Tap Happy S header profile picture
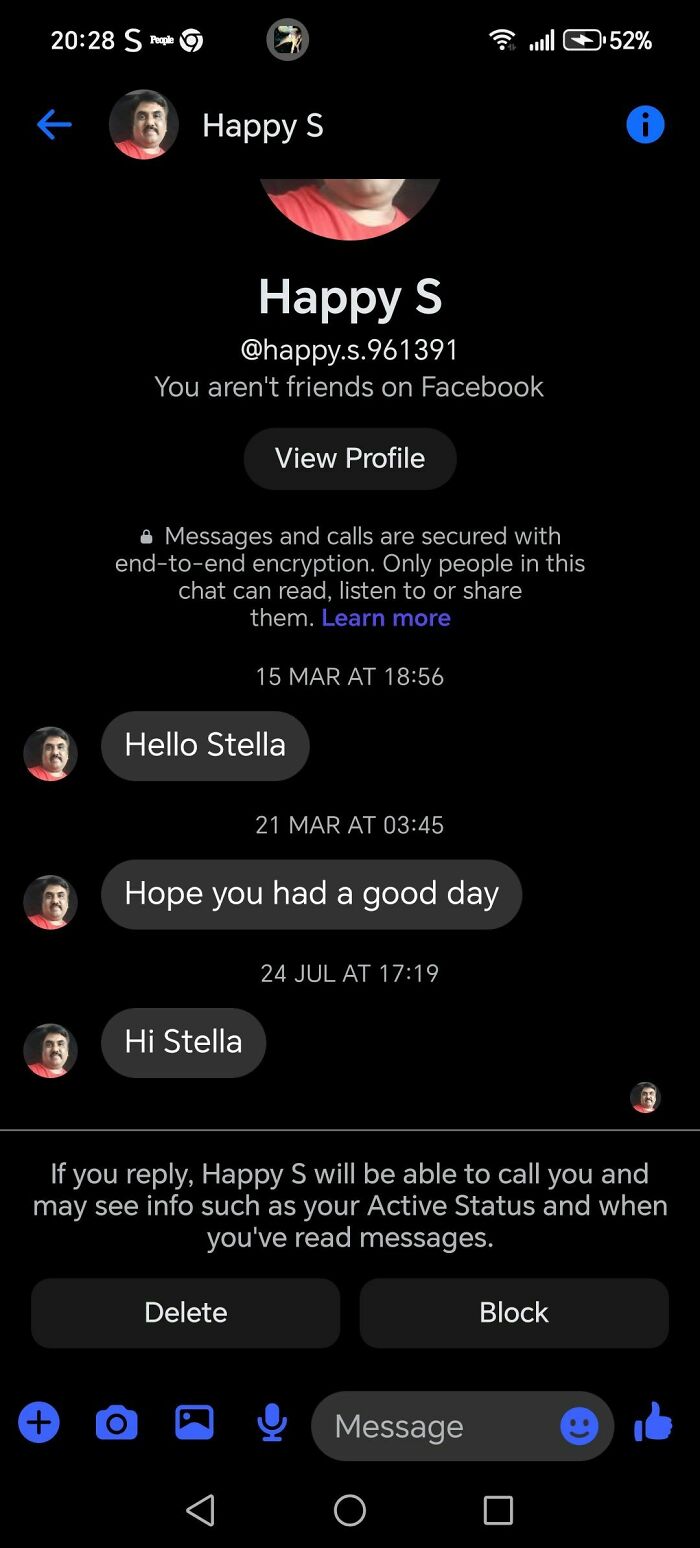The width and height of the screenshot is (700, 1548). (x=144, y=125)
